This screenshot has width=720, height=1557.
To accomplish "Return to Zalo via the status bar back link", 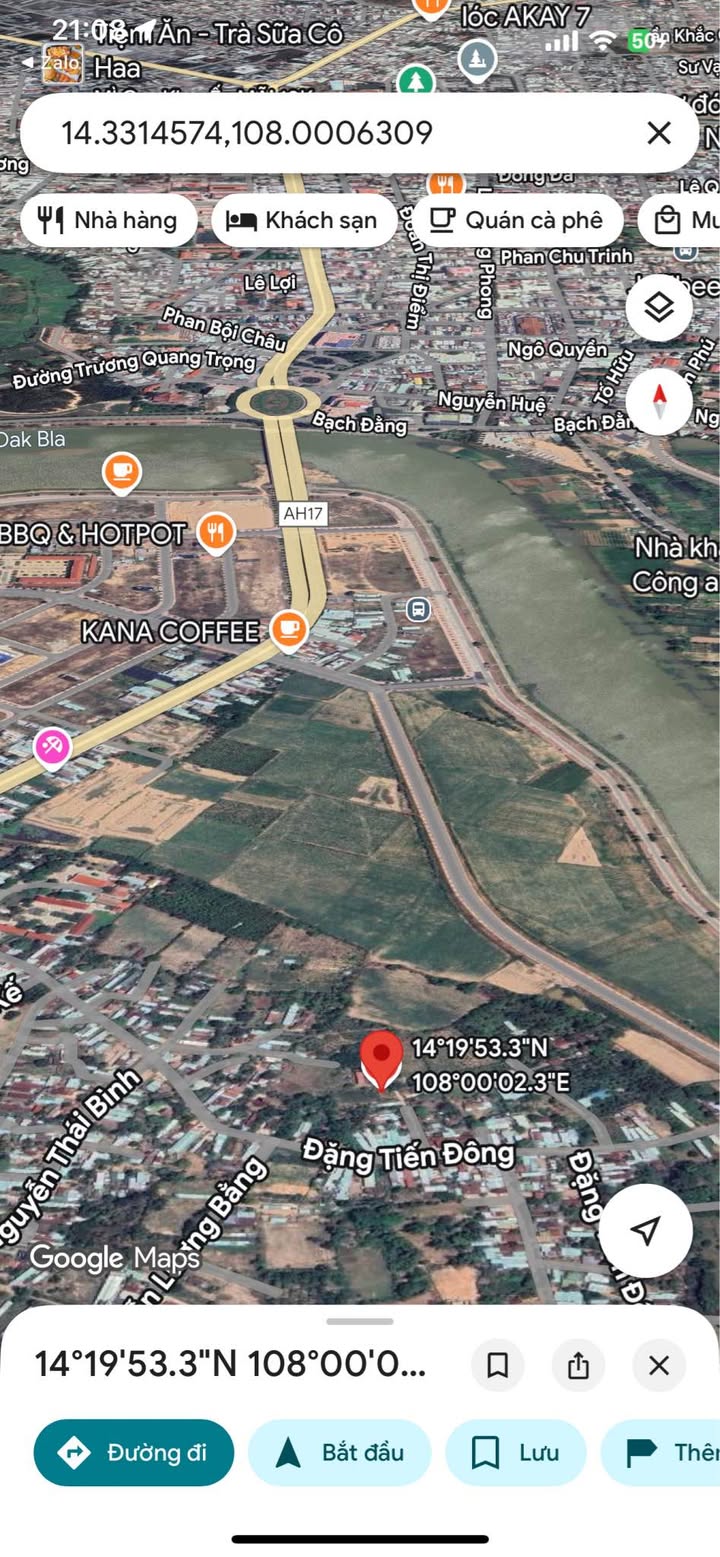I will [55, 62].
